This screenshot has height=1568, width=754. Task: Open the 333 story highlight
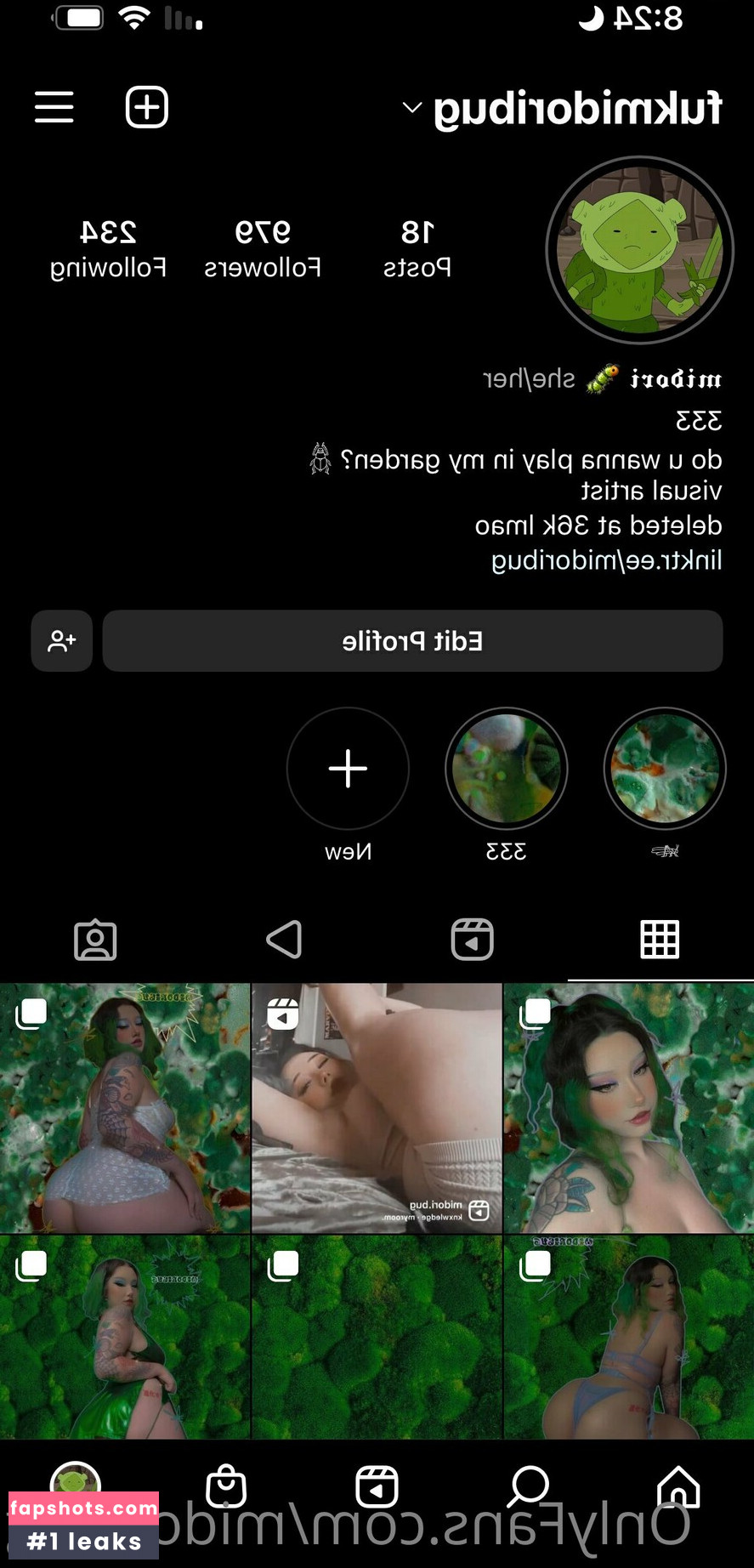click(x=506, y=768)
